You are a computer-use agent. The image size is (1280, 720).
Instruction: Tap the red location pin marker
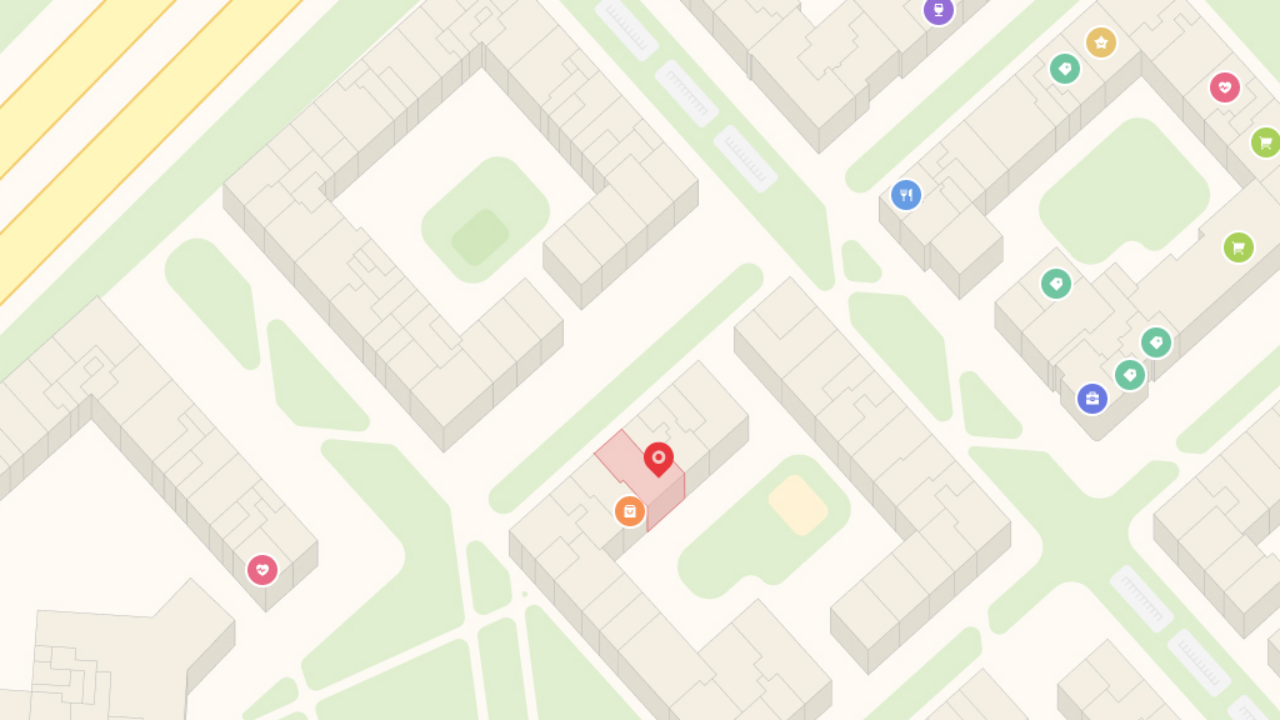(658, 459)
